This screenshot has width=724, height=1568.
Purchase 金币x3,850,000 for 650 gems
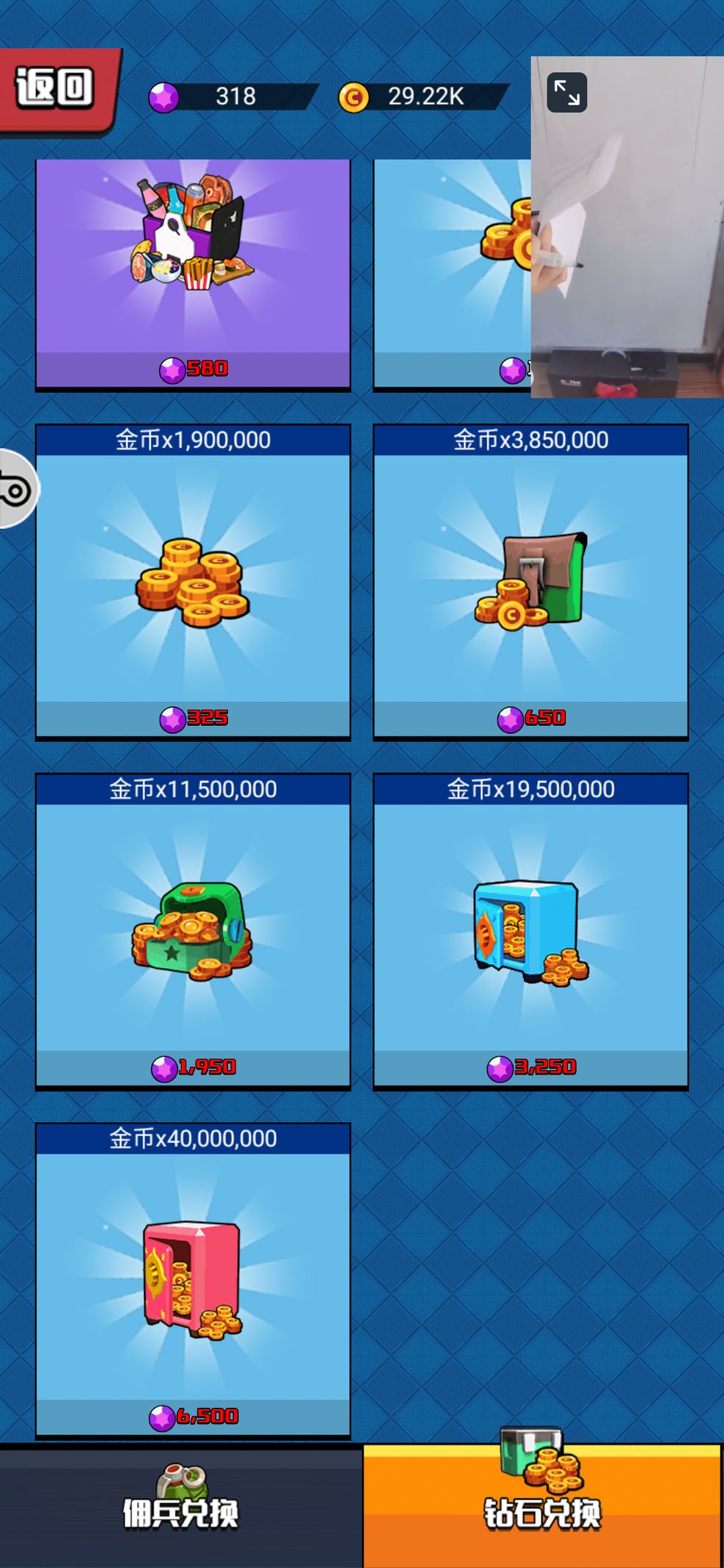(530, 582)
